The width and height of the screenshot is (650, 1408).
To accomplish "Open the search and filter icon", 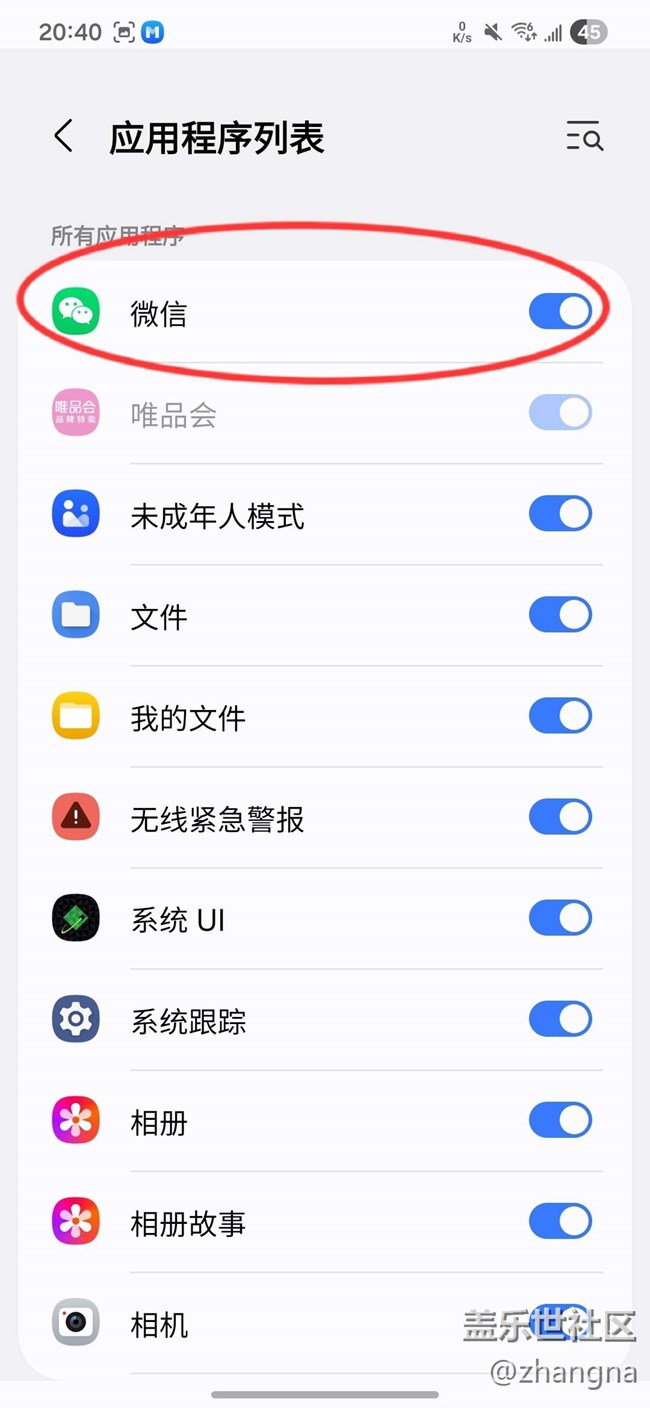I will [x=584, y=137].
